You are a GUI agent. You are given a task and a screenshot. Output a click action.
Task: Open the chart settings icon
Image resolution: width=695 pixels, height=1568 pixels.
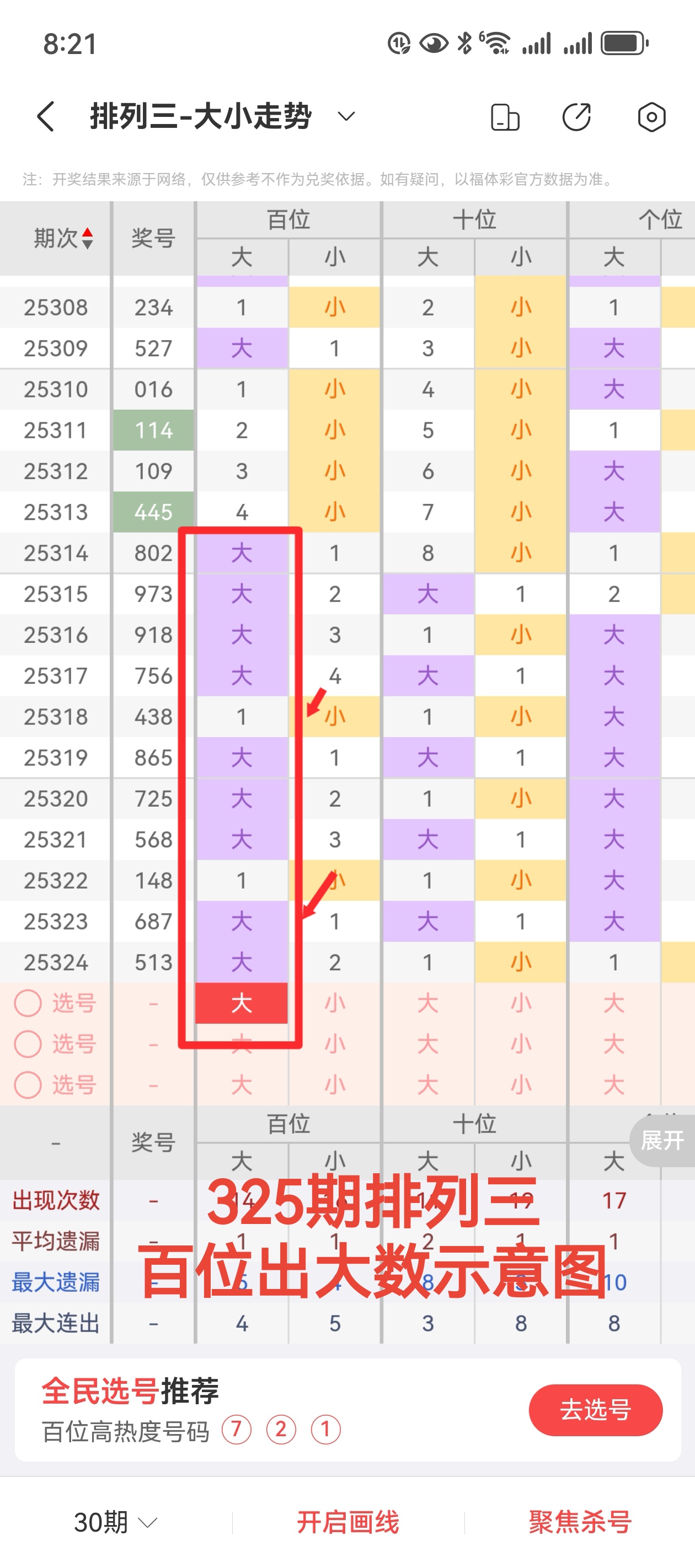[x=651, y=117]
